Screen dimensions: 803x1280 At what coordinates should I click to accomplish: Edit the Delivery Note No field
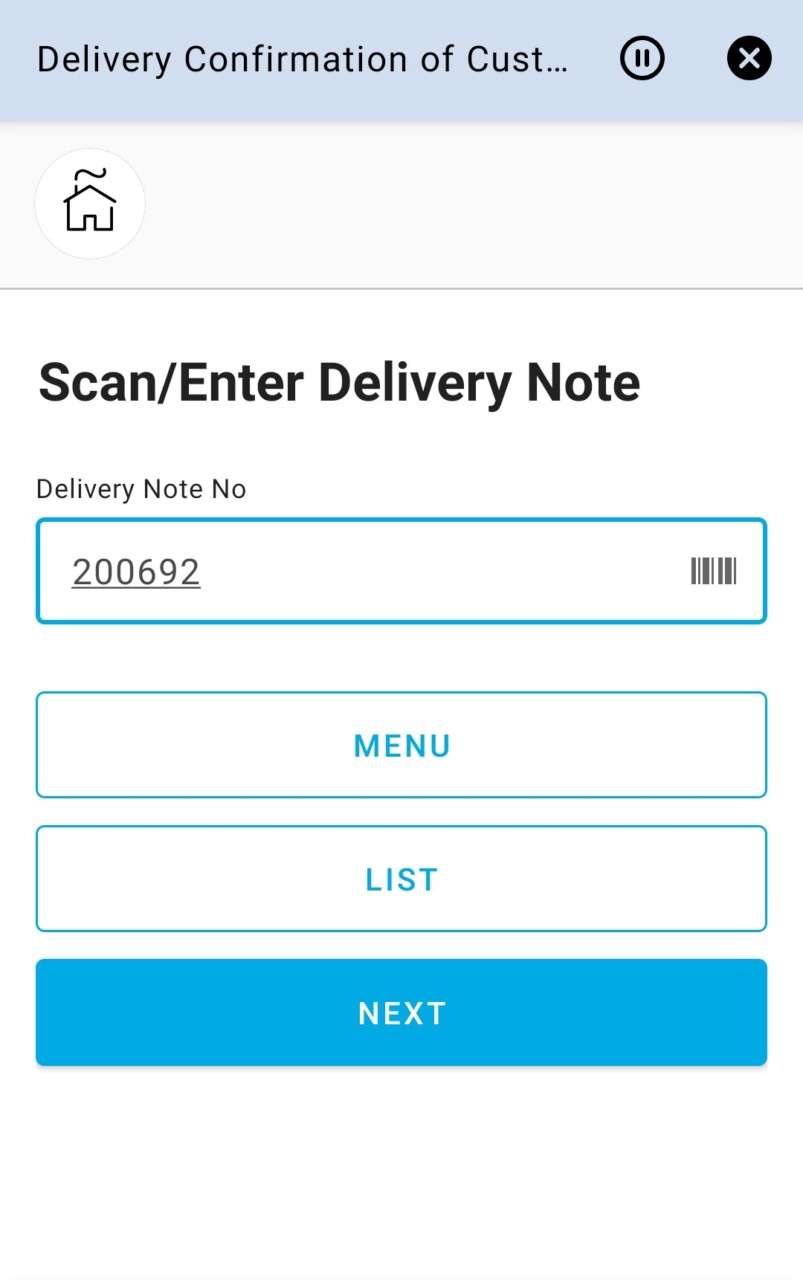(360, 572)
